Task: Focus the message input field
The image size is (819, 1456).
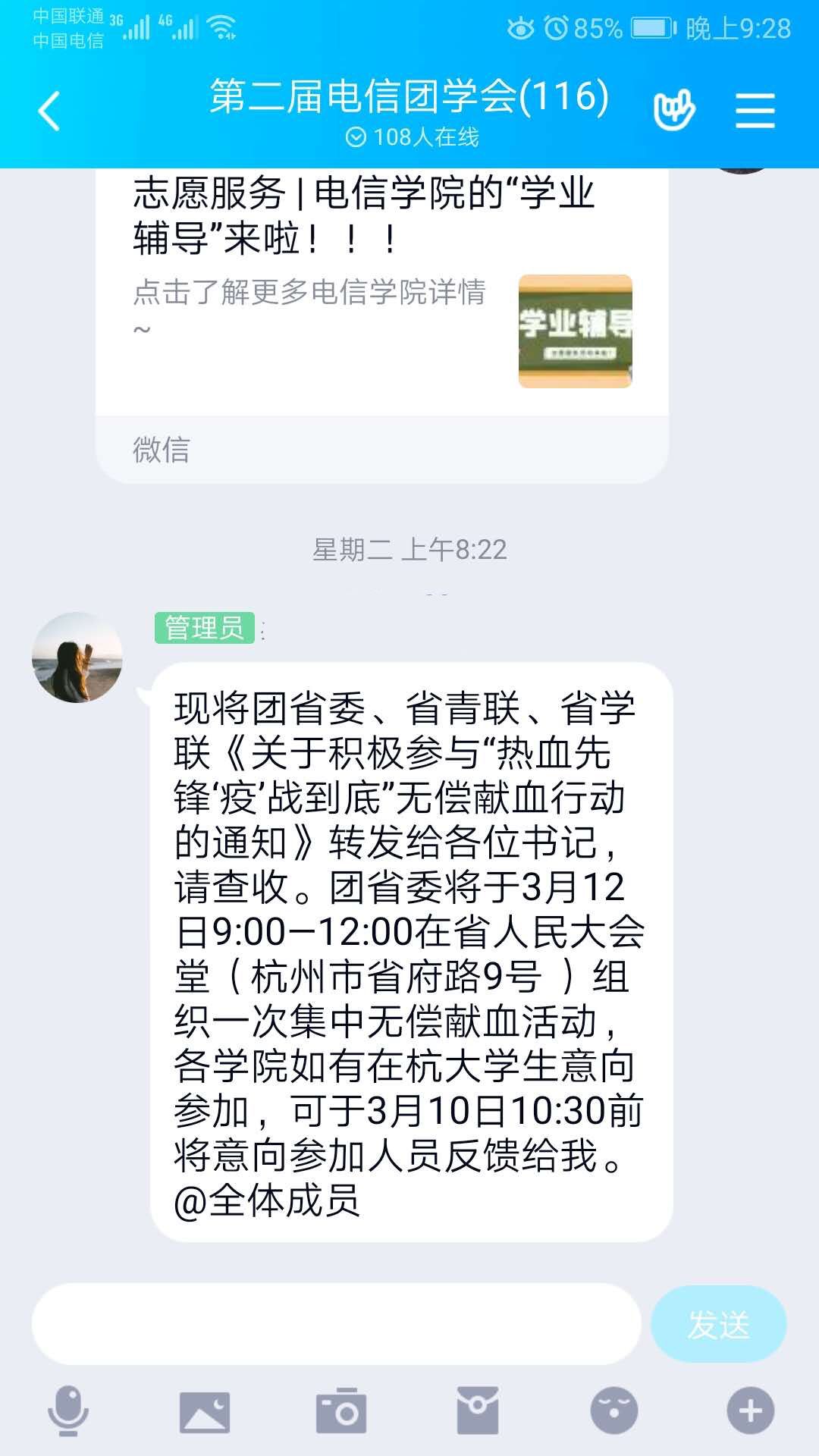Action: 336,1324
